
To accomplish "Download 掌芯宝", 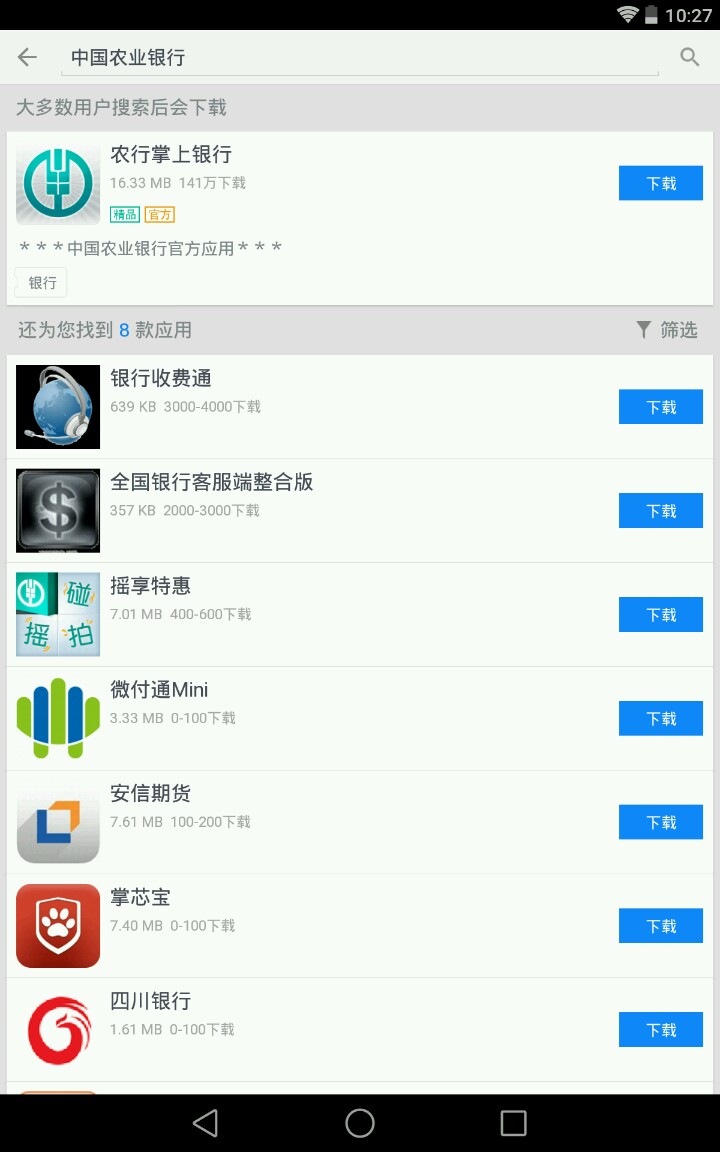I will pyautogui.click(x=660, y=926).
